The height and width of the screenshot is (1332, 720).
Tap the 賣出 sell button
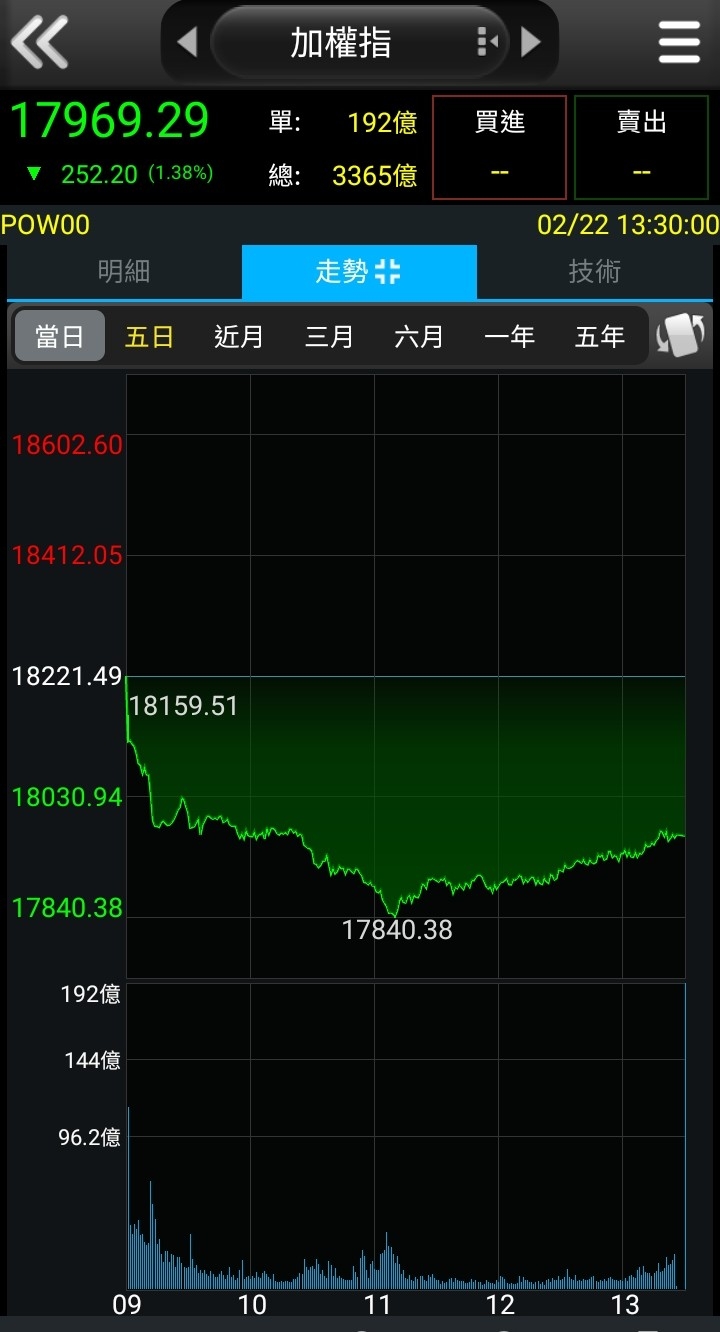pyautogui.click(x=641, y=147)
